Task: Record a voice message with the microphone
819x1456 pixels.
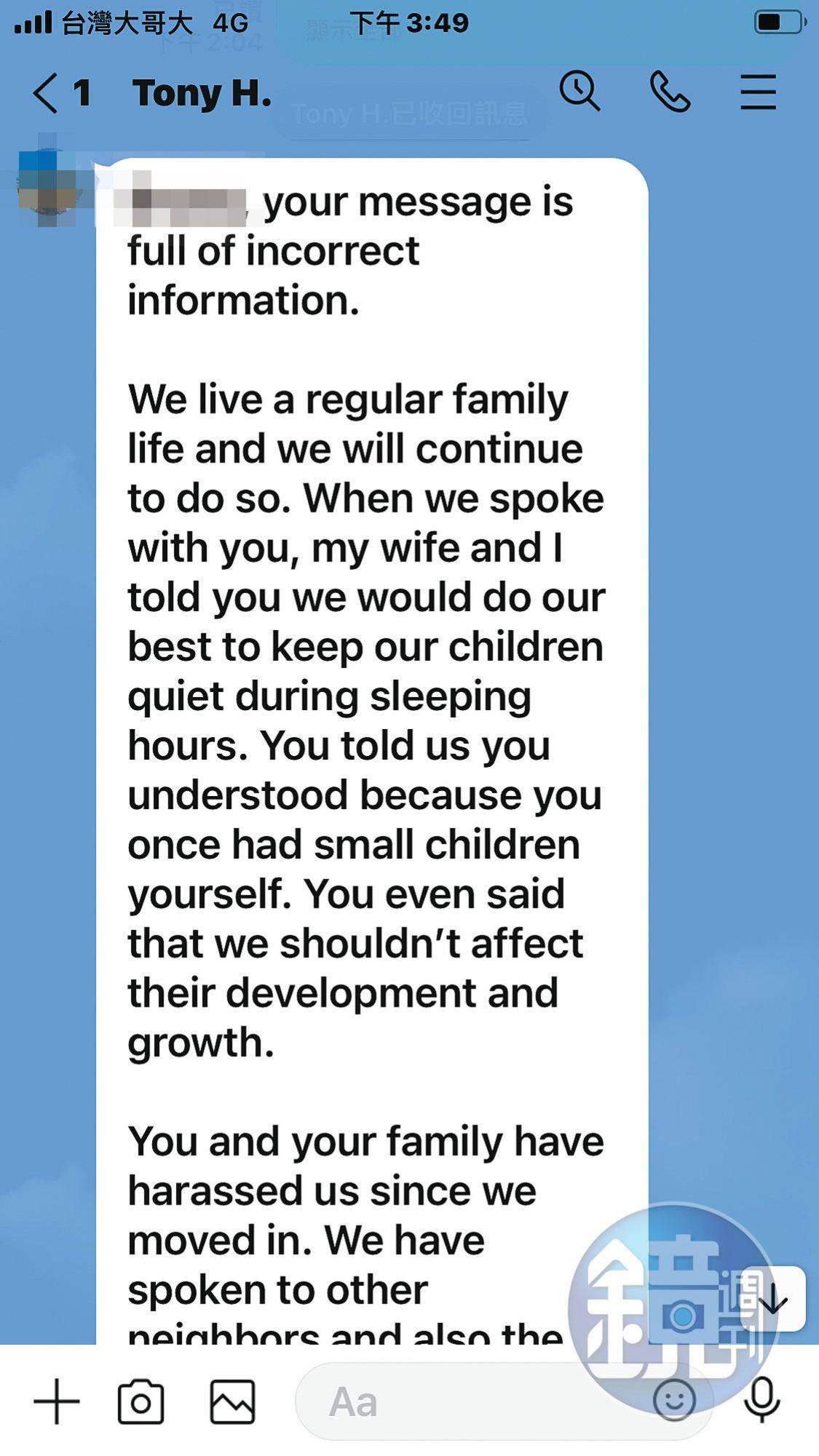Action: click(762, 1401)
